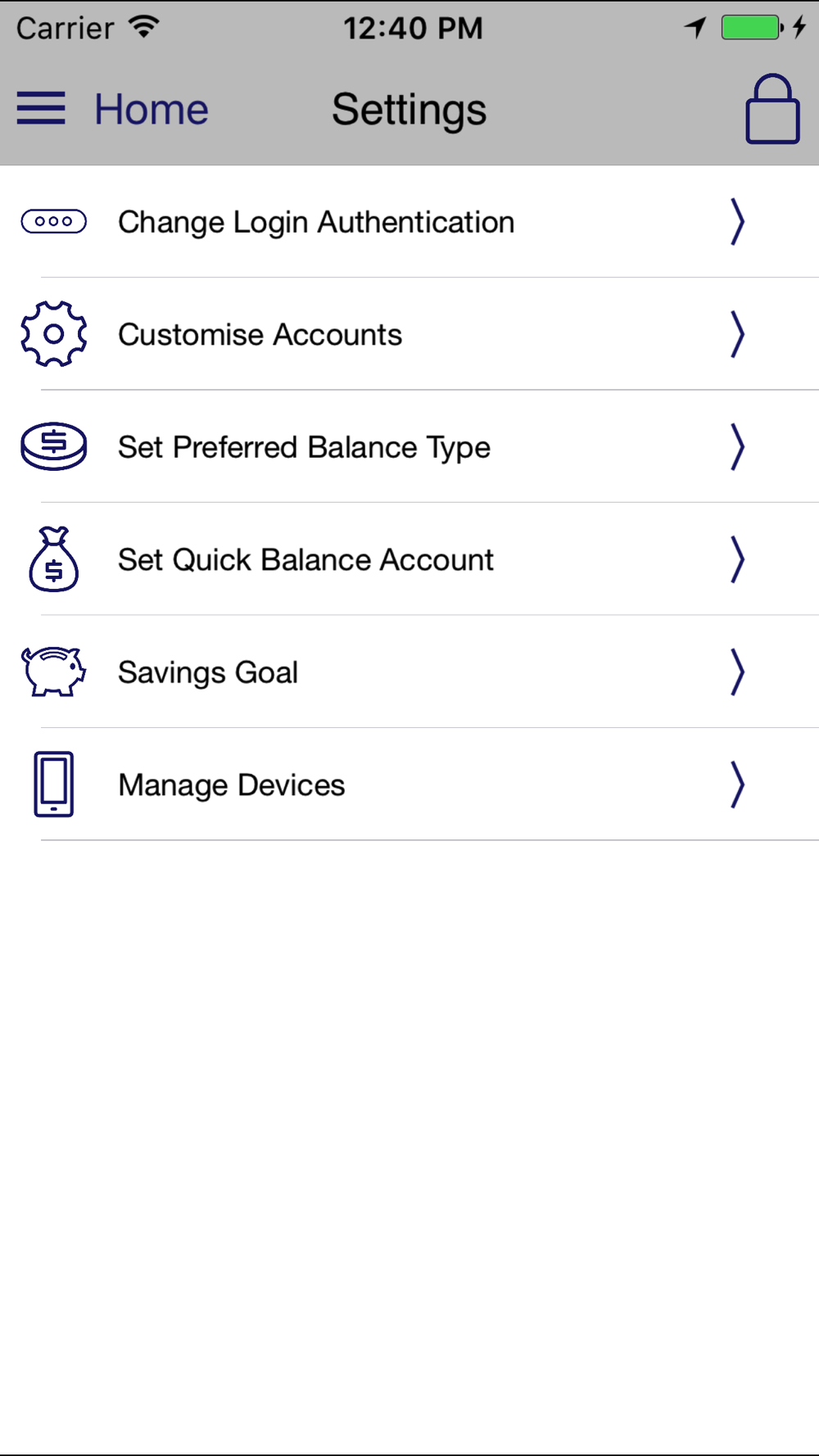Tap the lock icon to log out
The image size is (819, 1456).
pyautogui.click(x=771, y=110)
